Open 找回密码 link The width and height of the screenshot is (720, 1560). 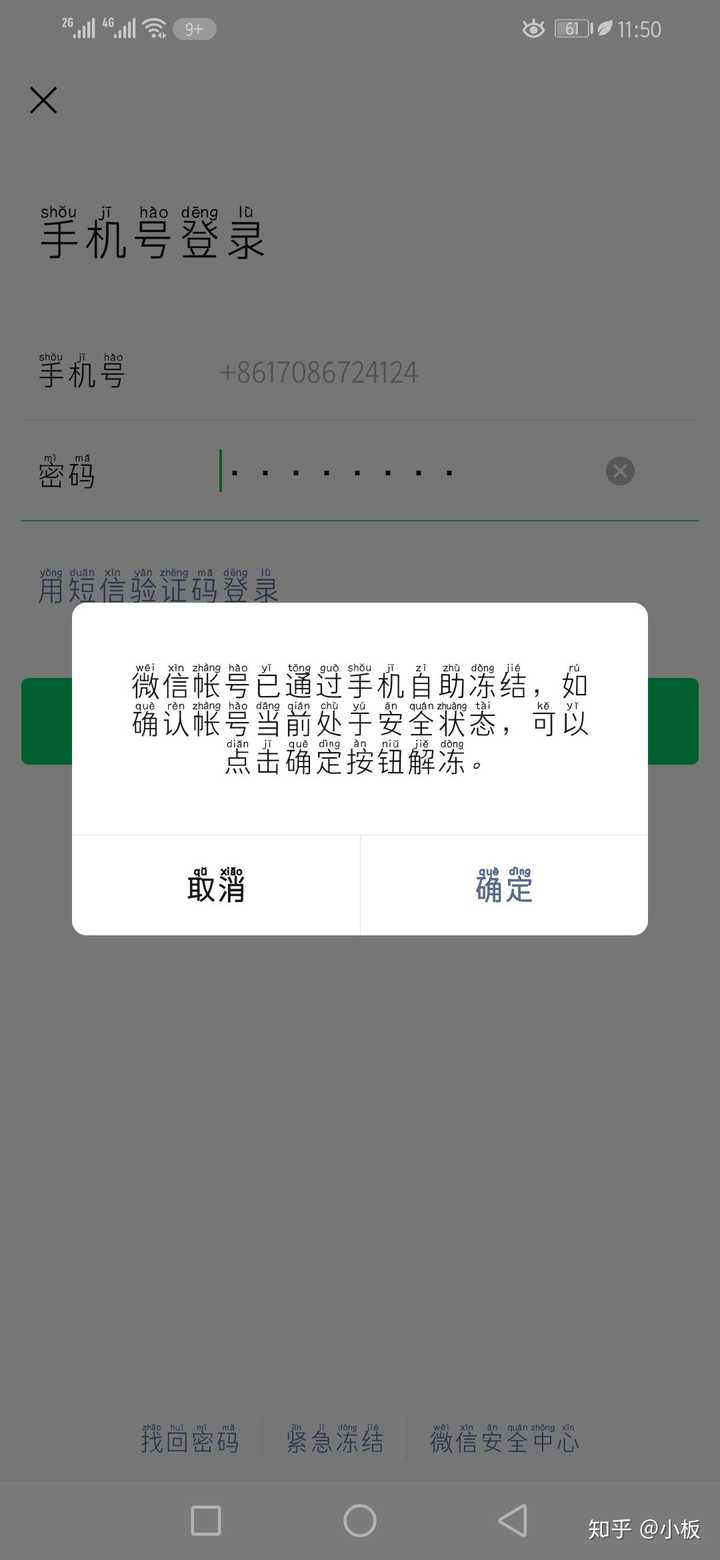[189, 1440]
